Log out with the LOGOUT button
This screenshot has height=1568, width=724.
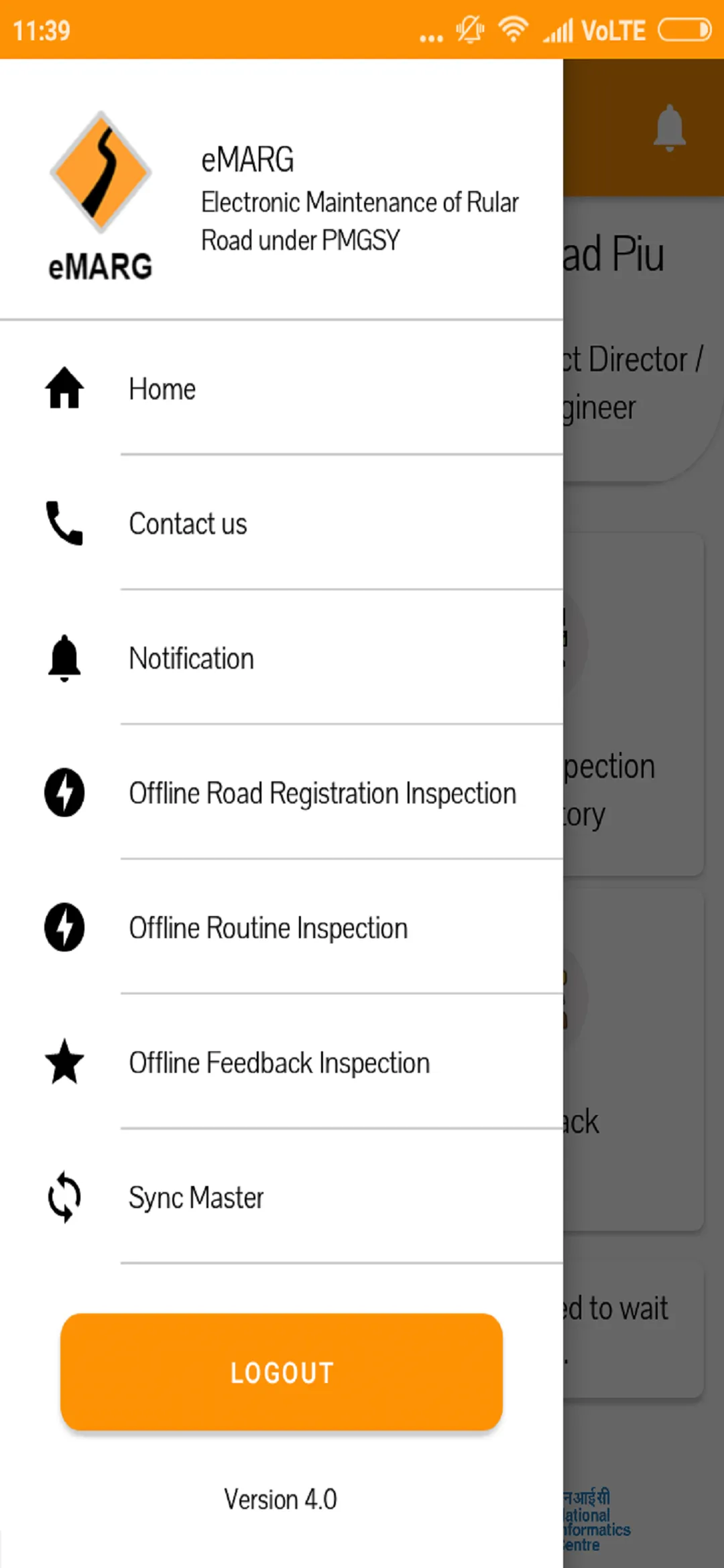[282, 1372]
